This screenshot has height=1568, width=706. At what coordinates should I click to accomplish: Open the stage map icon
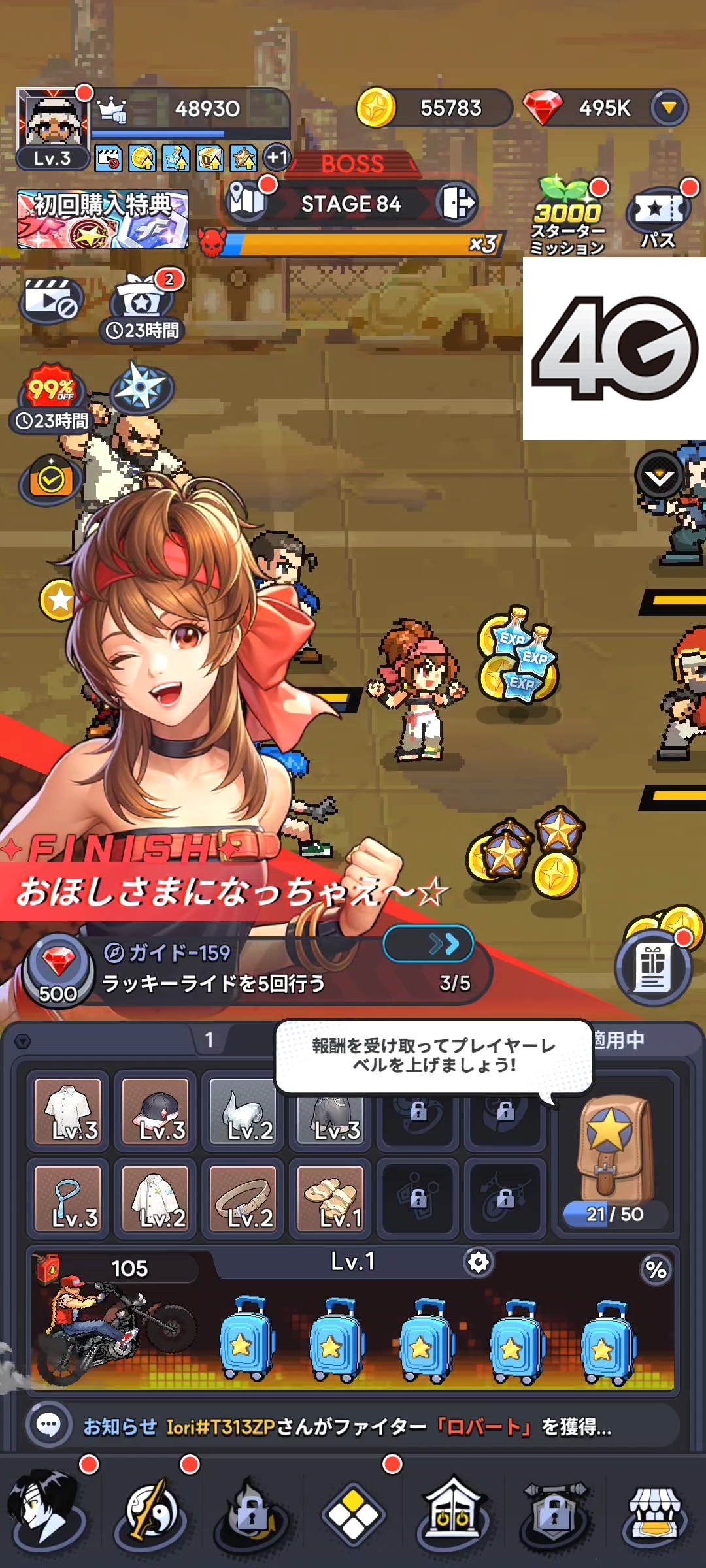(248, 201)
